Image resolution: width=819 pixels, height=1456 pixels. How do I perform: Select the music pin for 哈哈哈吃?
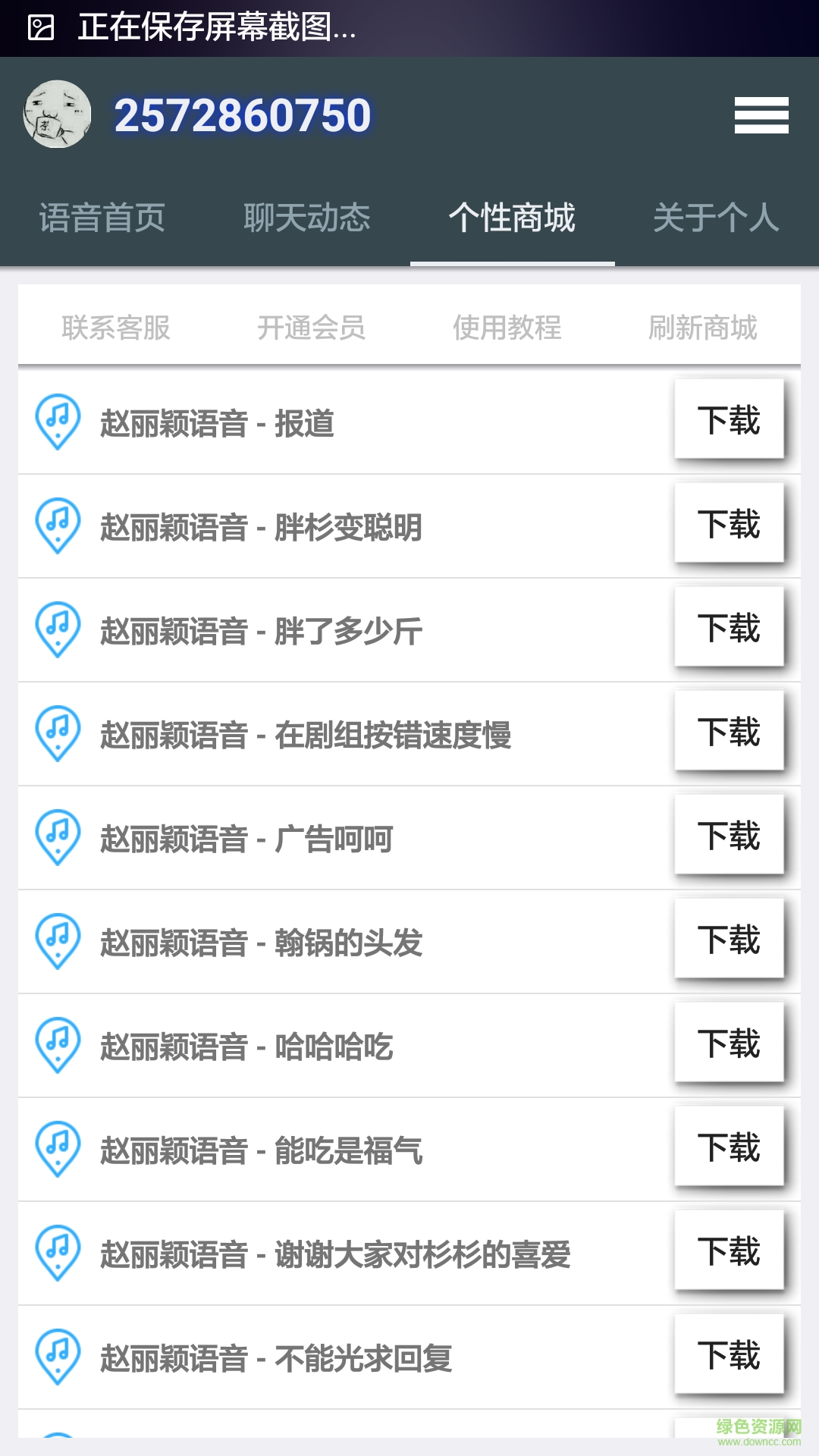pos(57,1046)
